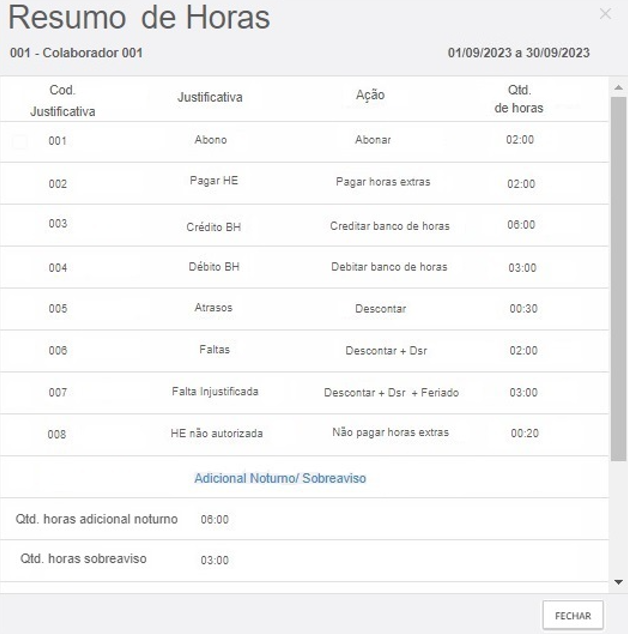628x634 pixels.
Task: Tap the FECHAR button
Action: [573, 616]
